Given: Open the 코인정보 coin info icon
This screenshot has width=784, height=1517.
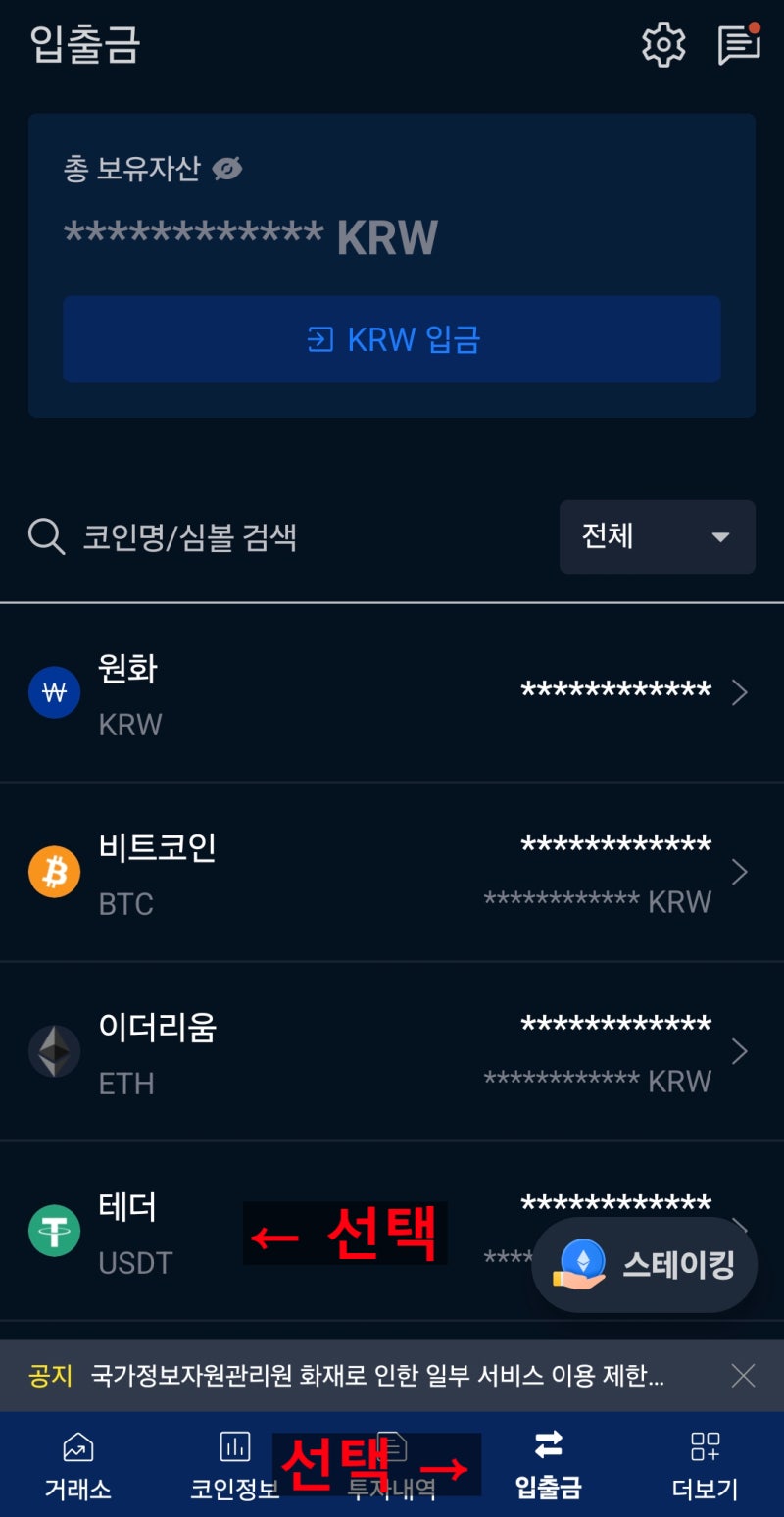Looking at the screenshot, I should click(x=234, y=1445).
